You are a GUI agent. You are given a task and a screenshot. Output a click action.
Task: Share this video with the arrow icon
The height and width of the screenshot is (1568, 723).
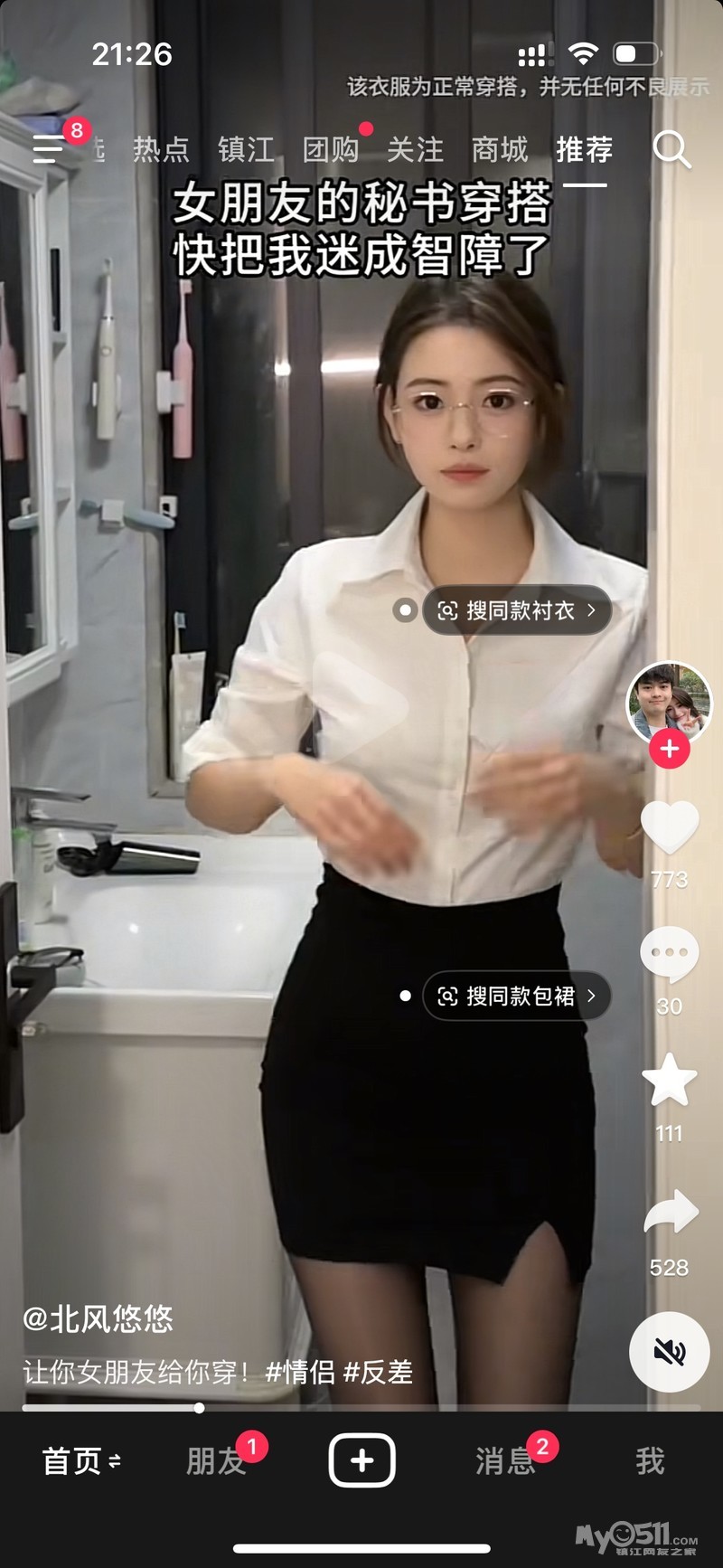670,1214
